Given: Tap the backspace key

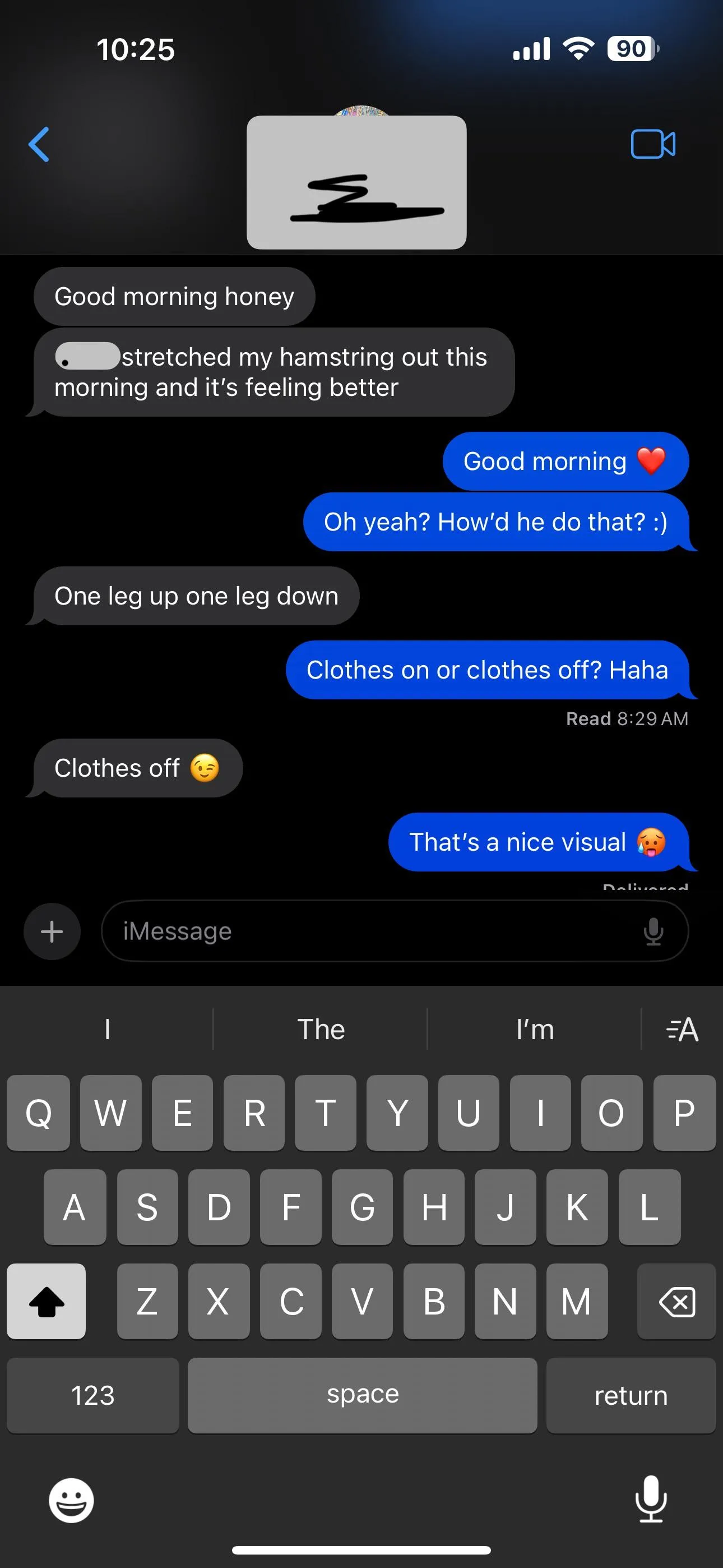Looking at the screenshot, I should pos(676,1302).
